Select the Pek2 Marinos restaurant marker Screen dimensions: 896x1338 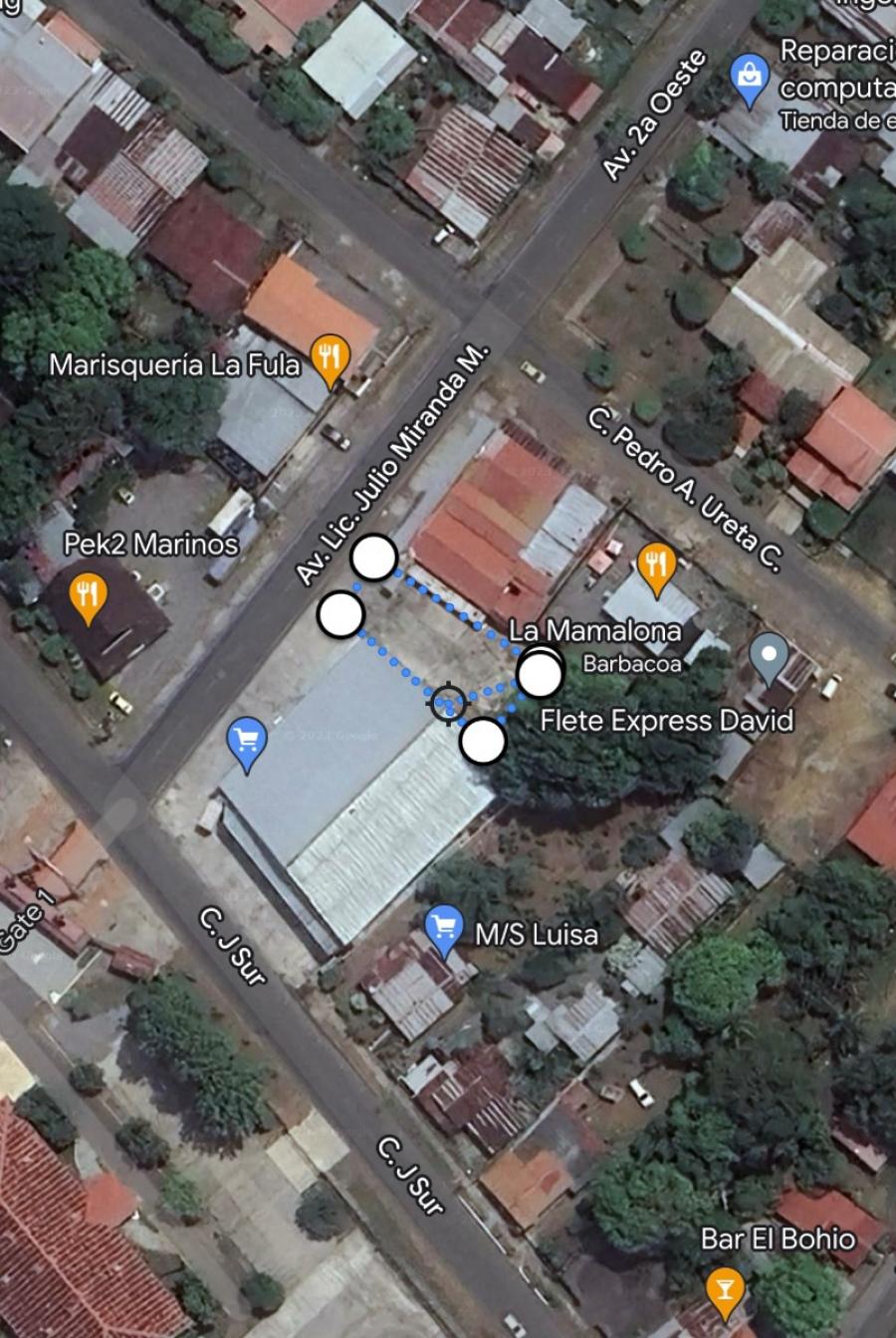pos(88,597)
